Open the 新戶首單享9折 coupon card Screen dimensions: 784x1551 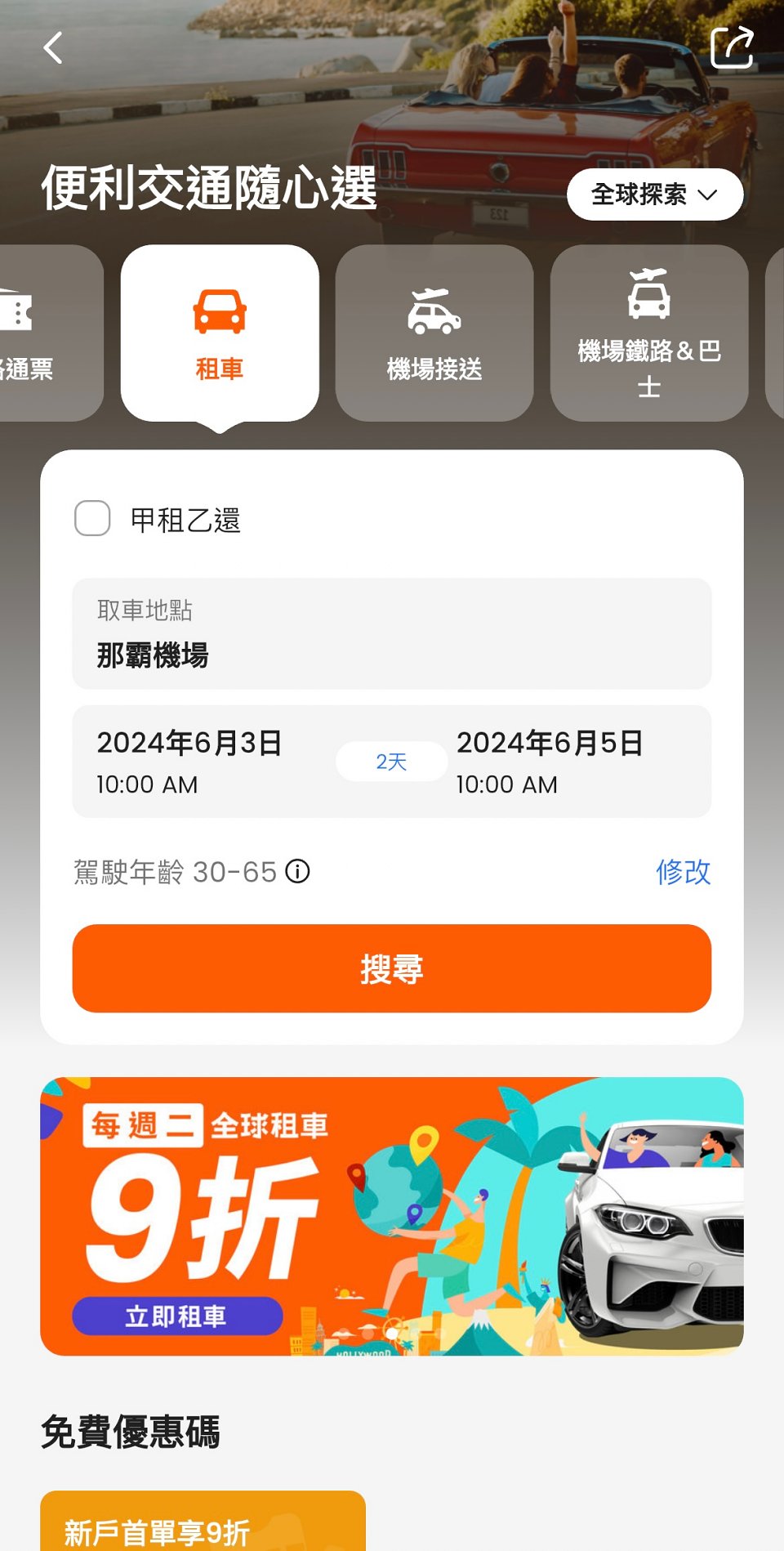coord(203,1523)
